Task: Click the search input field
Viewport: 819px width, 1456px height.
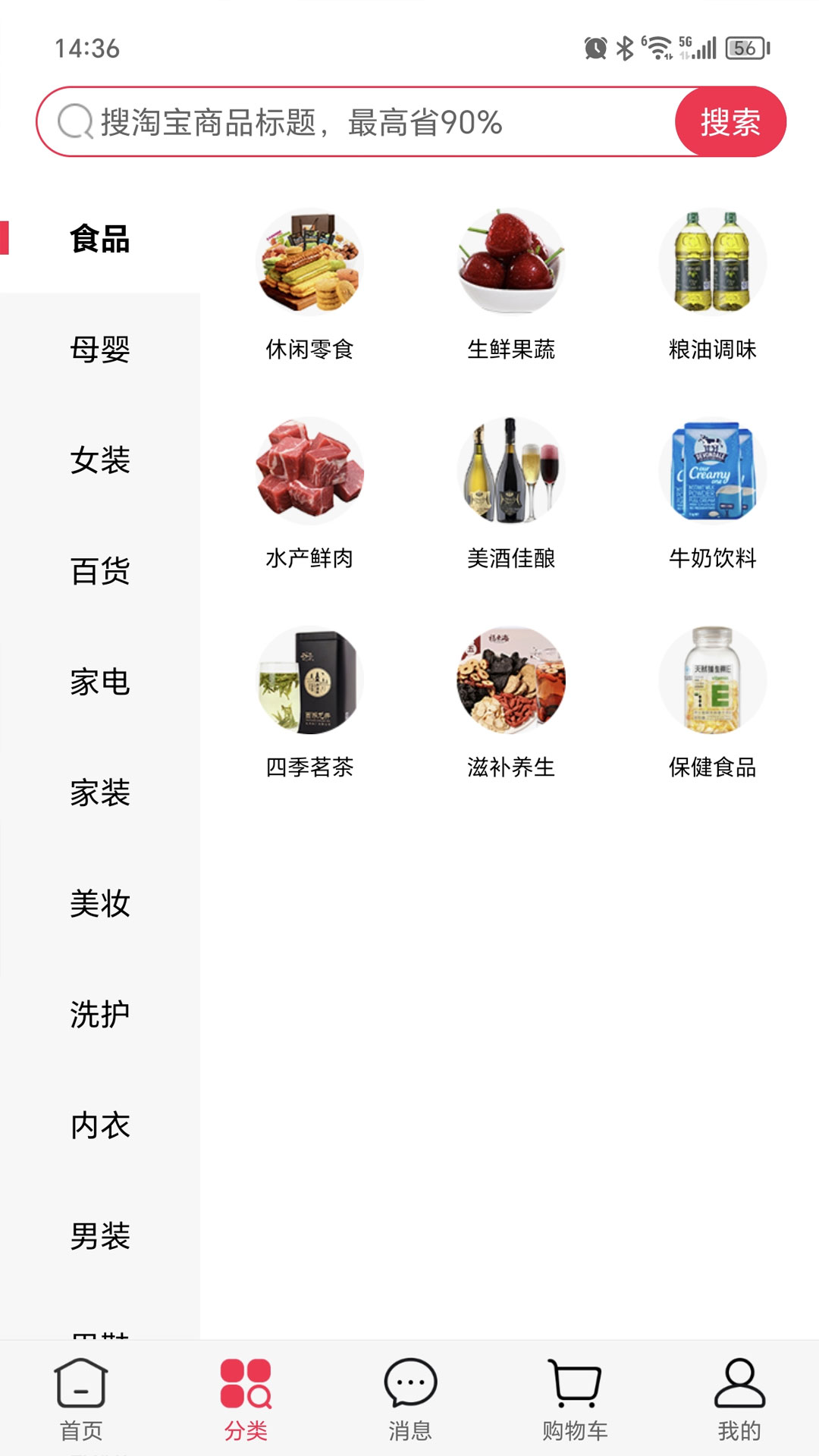Action: (x=341, y=122)
